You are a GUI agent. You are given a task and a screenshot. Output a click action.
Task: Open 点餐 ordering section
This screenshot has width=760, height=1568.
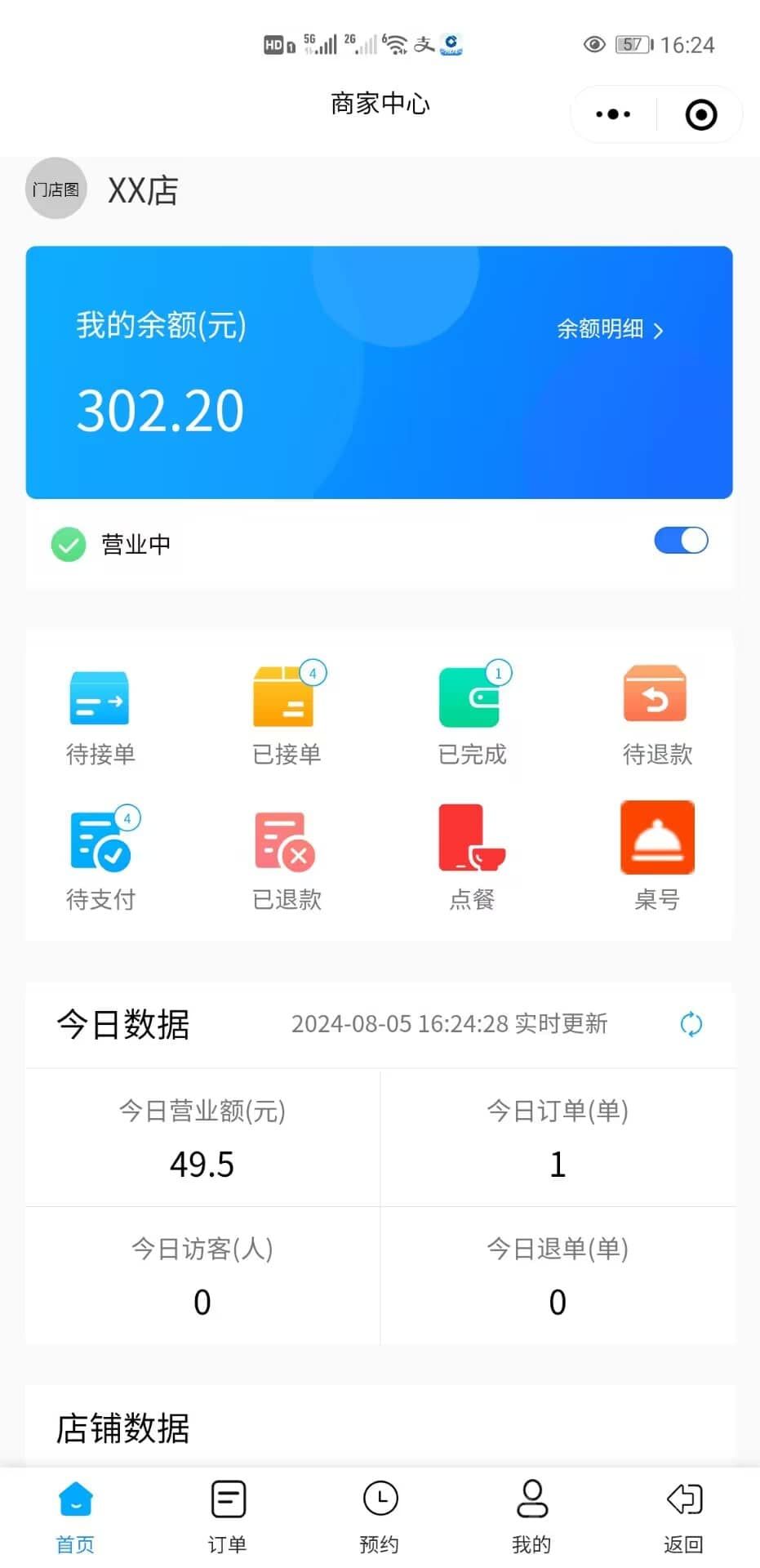[x=472, y=857]
